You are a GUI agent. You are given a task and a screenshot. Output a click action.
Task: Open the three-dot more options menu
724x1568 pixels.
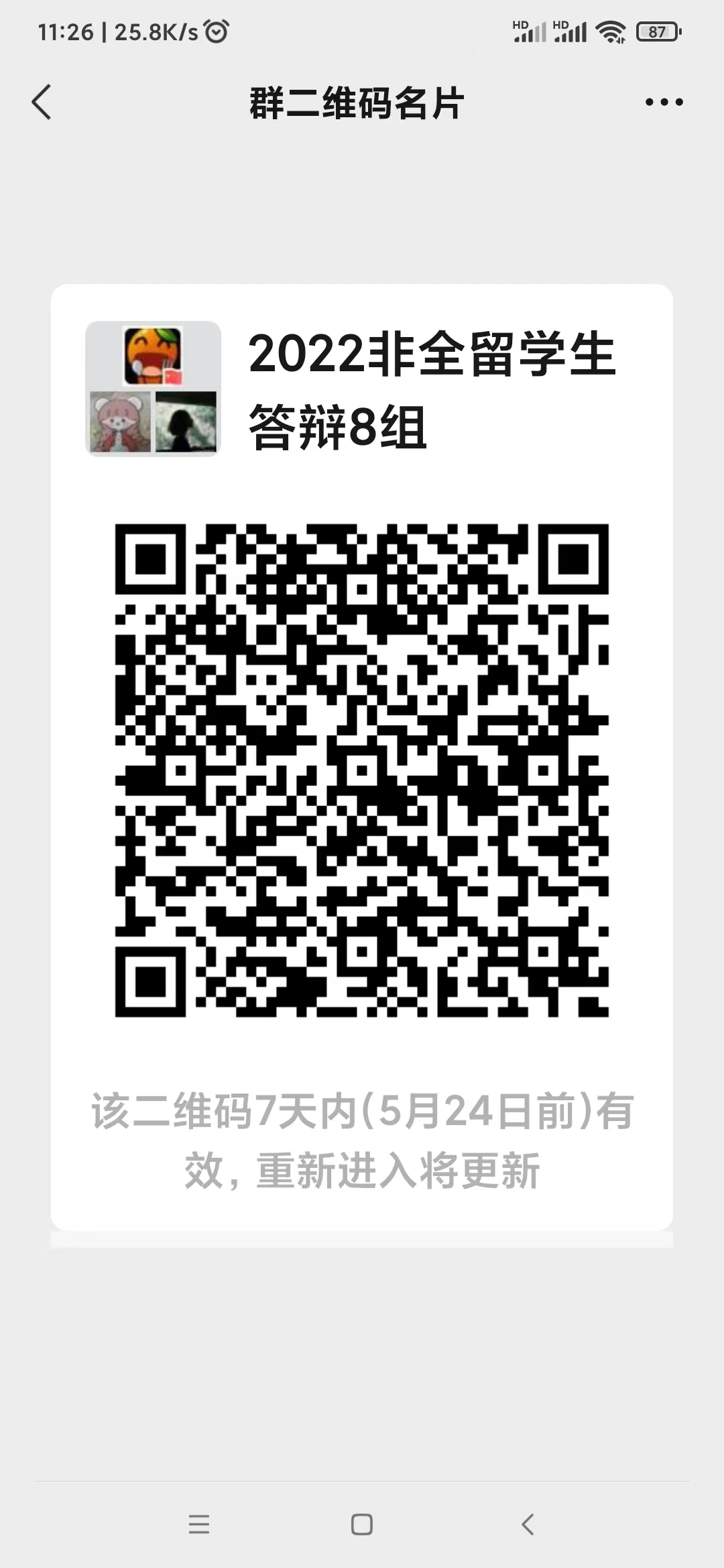tap(664, 103)
